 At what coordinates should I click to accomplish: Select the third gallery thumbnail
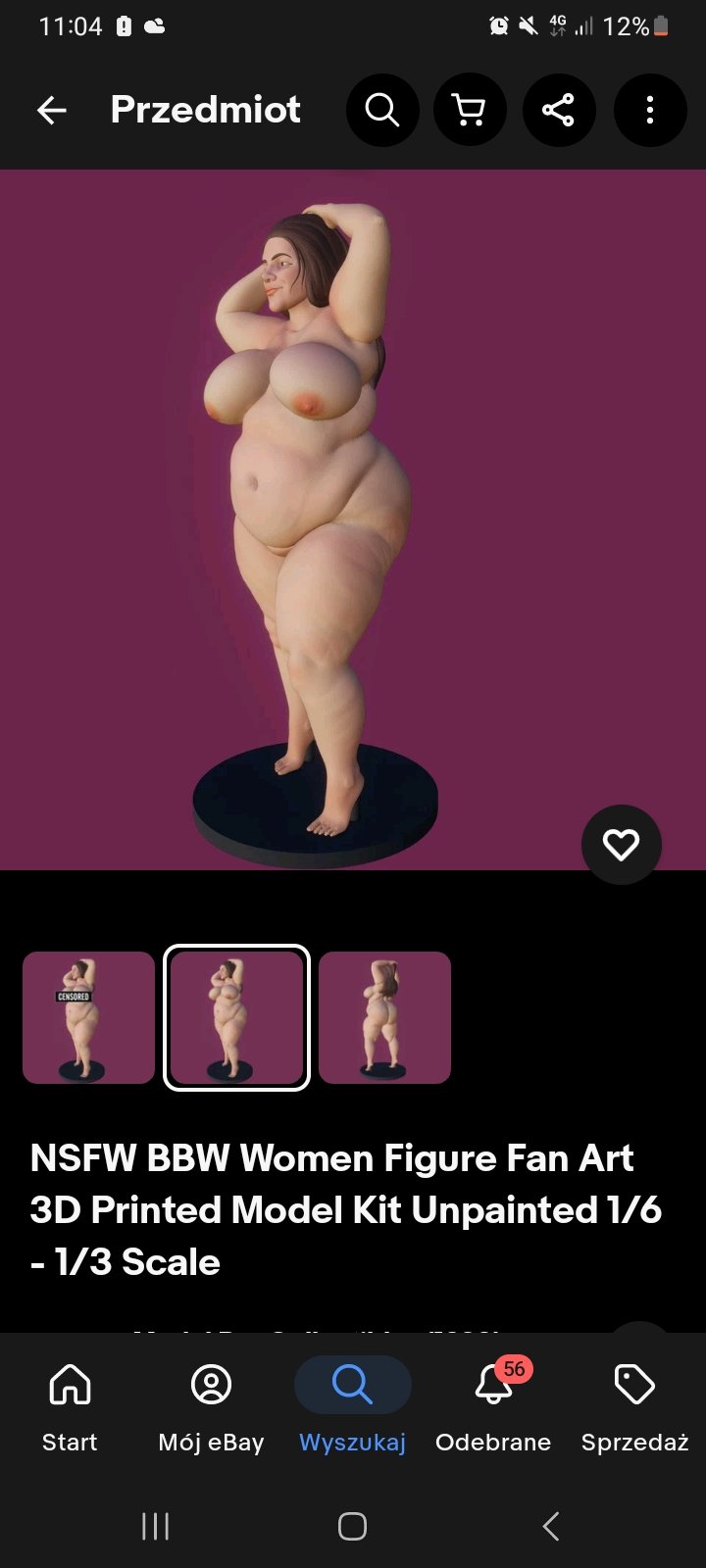(384, 1017)
